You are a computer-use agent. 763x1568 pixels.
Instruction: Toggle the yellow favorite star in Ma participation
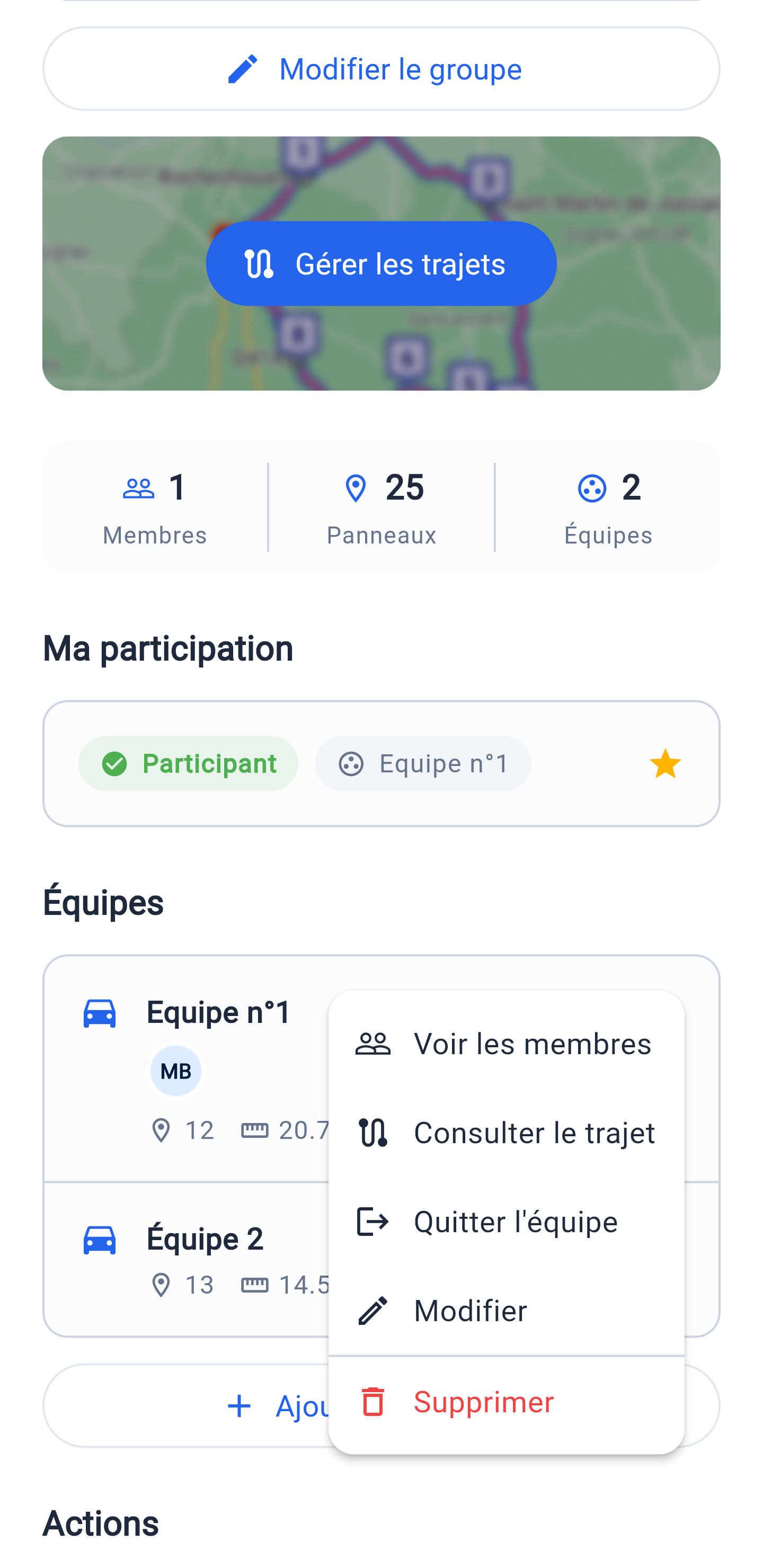pos(665,763)
